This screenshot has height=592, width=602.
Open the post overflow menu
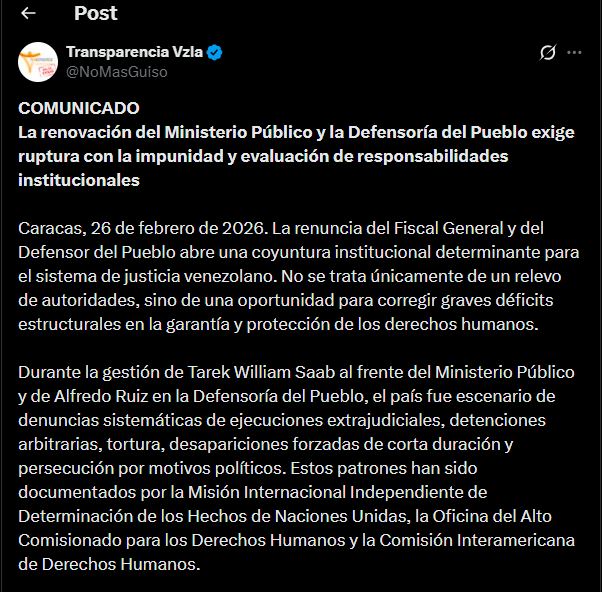(x=575, y=53)
